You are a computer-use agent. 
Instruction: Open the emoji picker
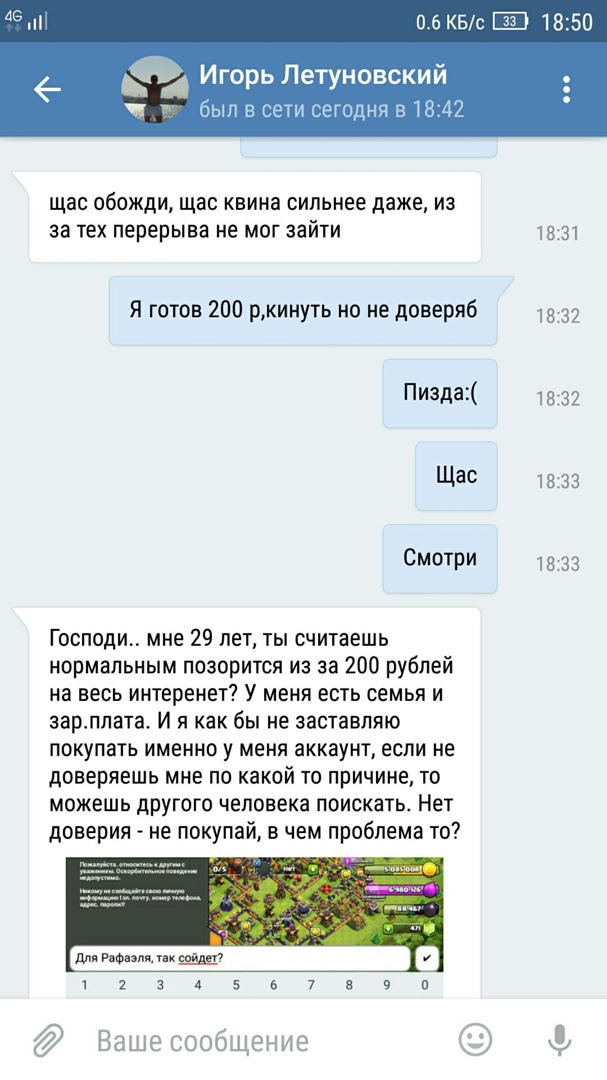click(475, 1040)
